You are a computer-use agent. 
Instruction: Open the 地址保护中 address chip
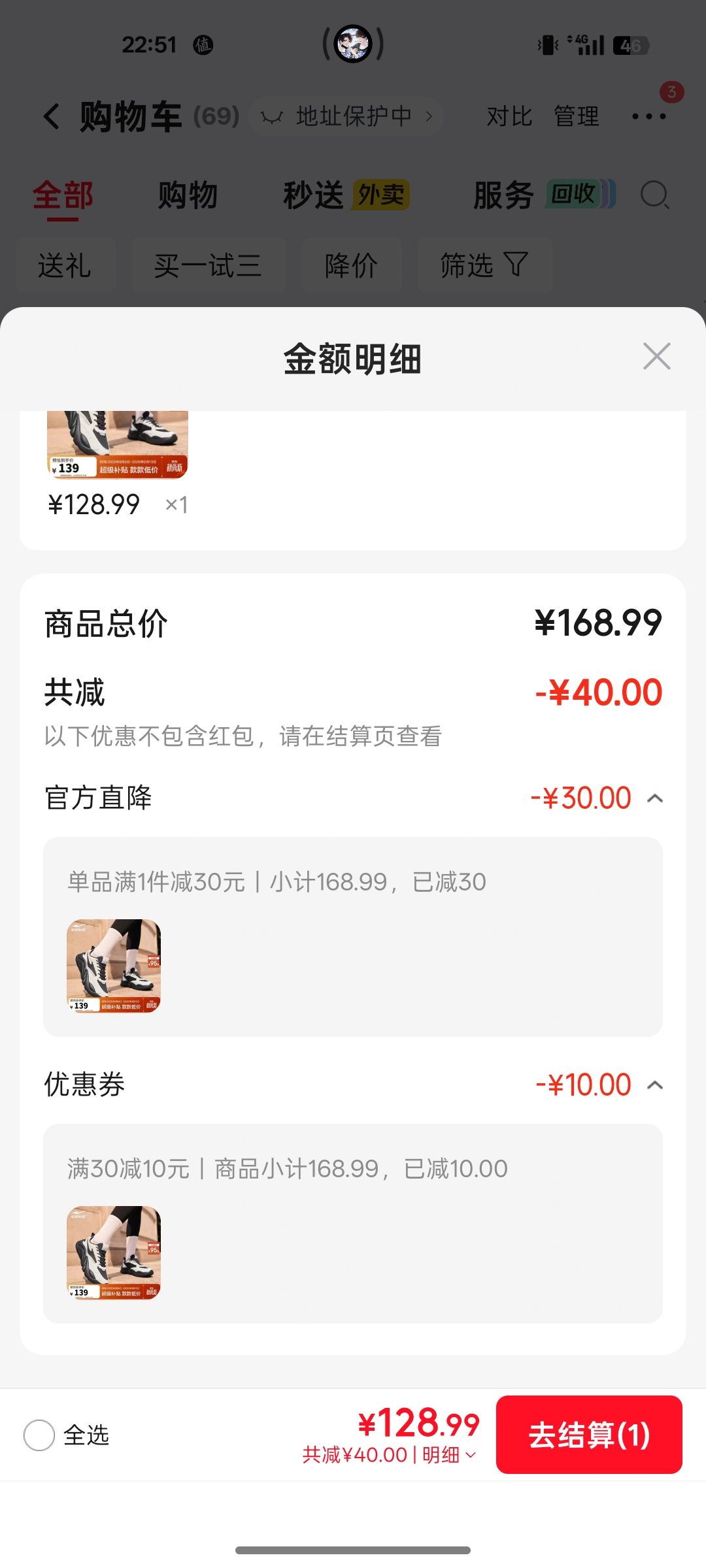click(346, 117)
